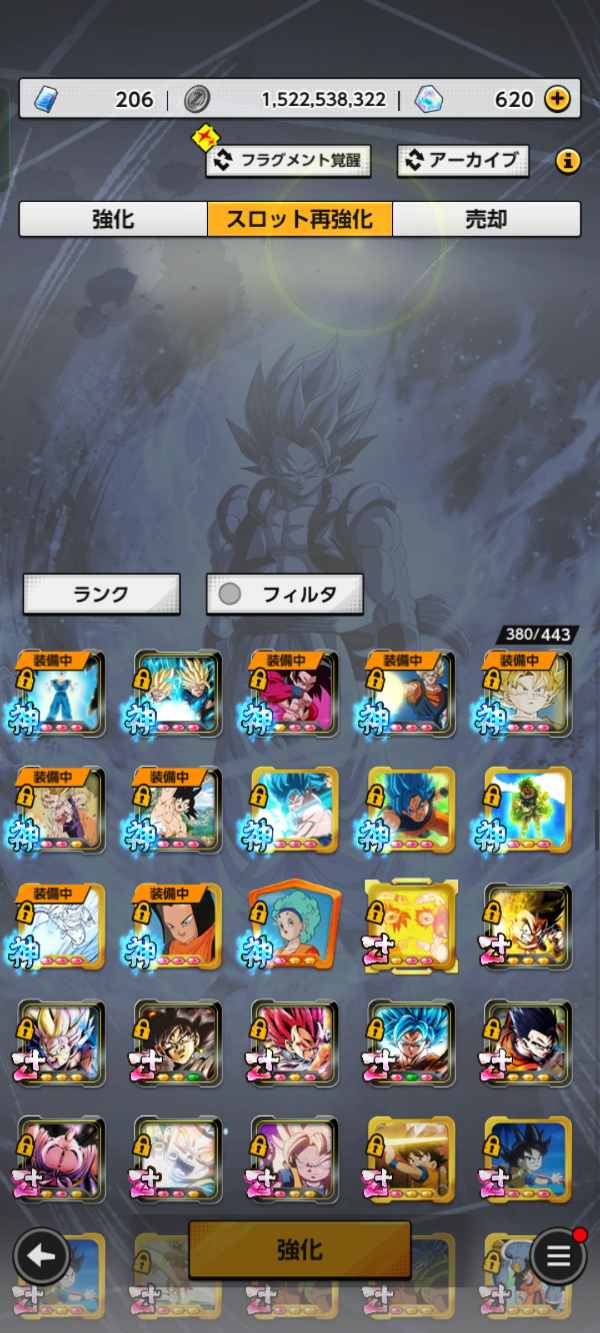This screenshot has width=600, height=1333.
Task: Tap the plus icon to add crystals
Action: tap(557, 99)
